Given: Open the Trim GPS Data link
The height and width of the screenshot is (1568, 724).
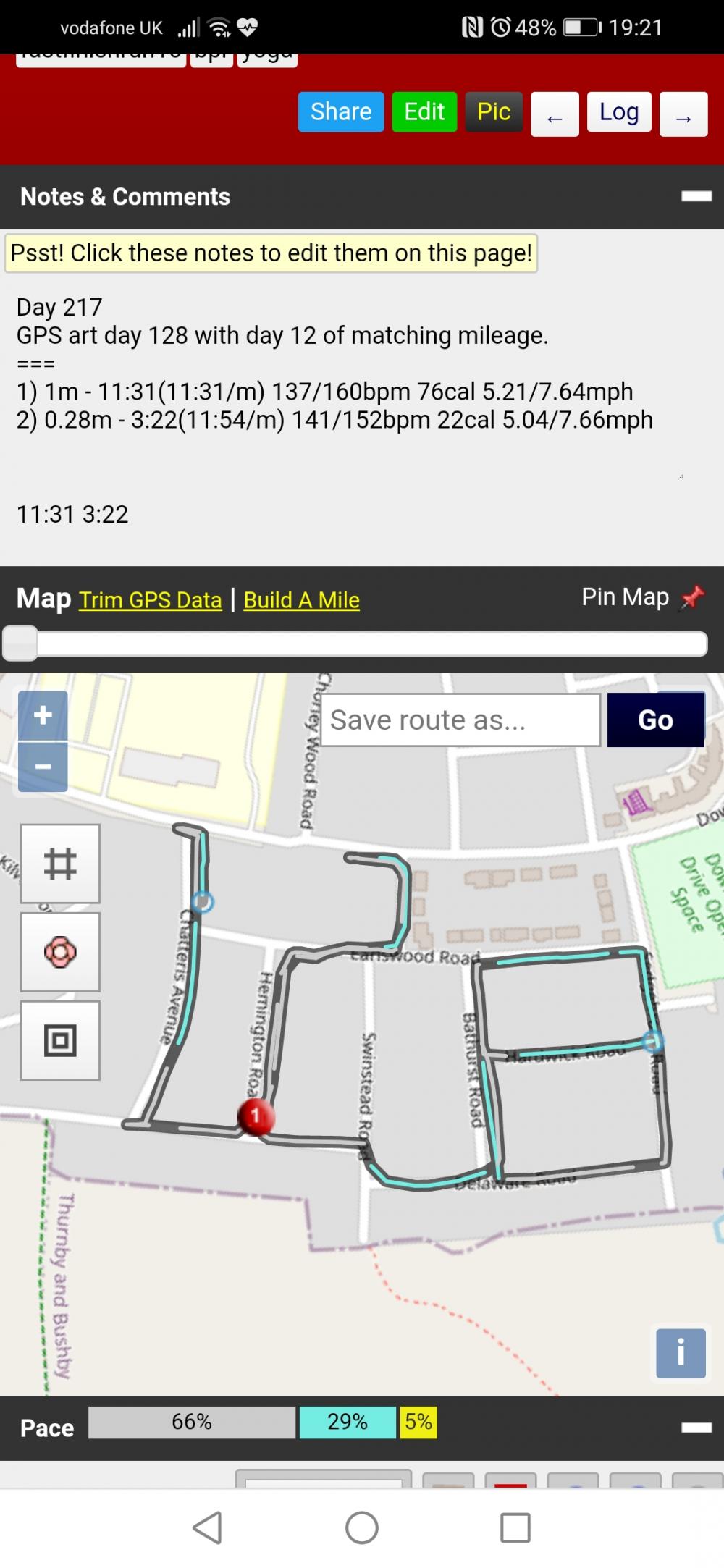Looking at the screenshot, I should (150, 600).
